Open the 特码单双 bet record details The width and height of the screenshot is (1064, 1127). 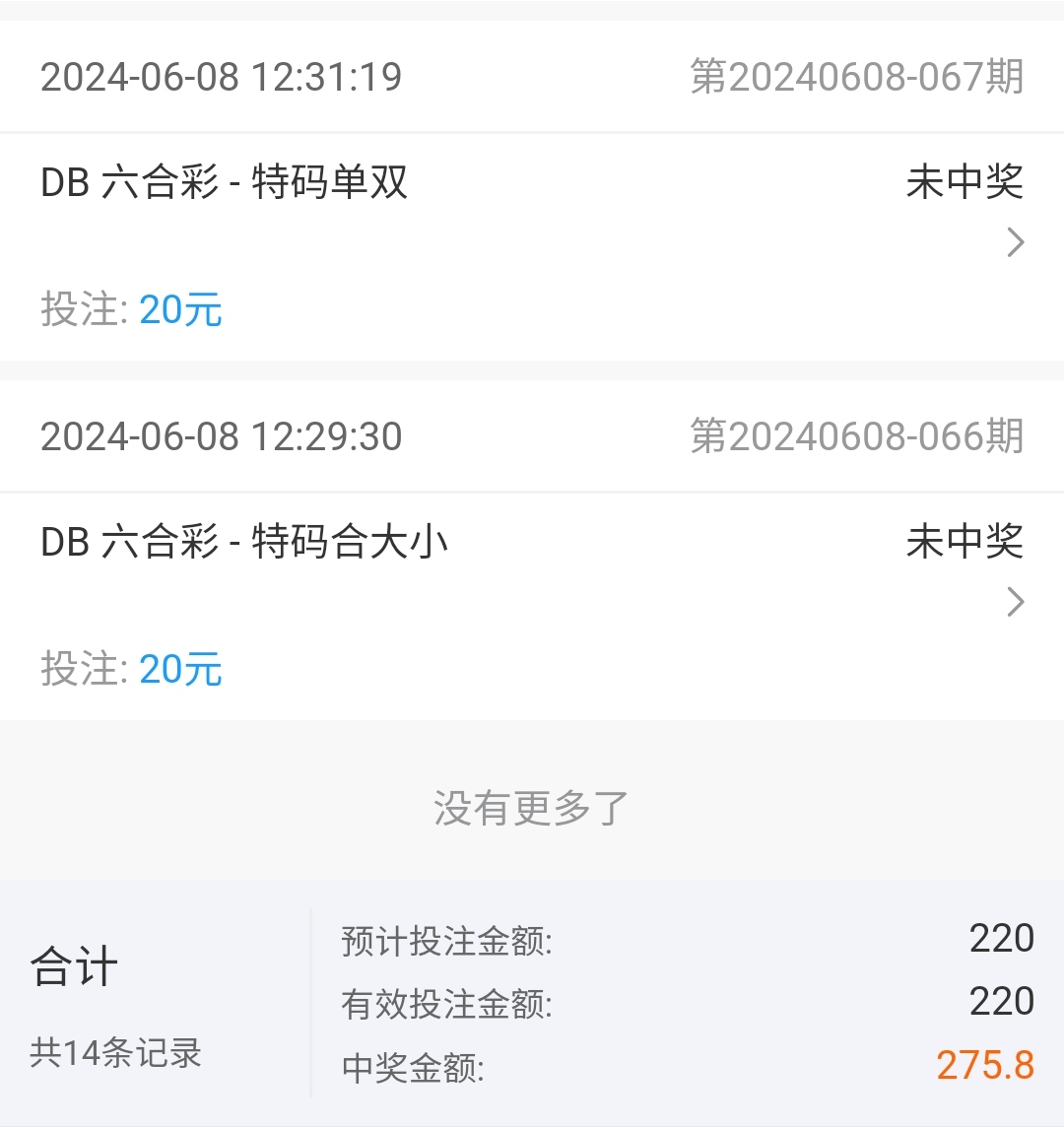pyautogui.click(x=1015, y=242)
